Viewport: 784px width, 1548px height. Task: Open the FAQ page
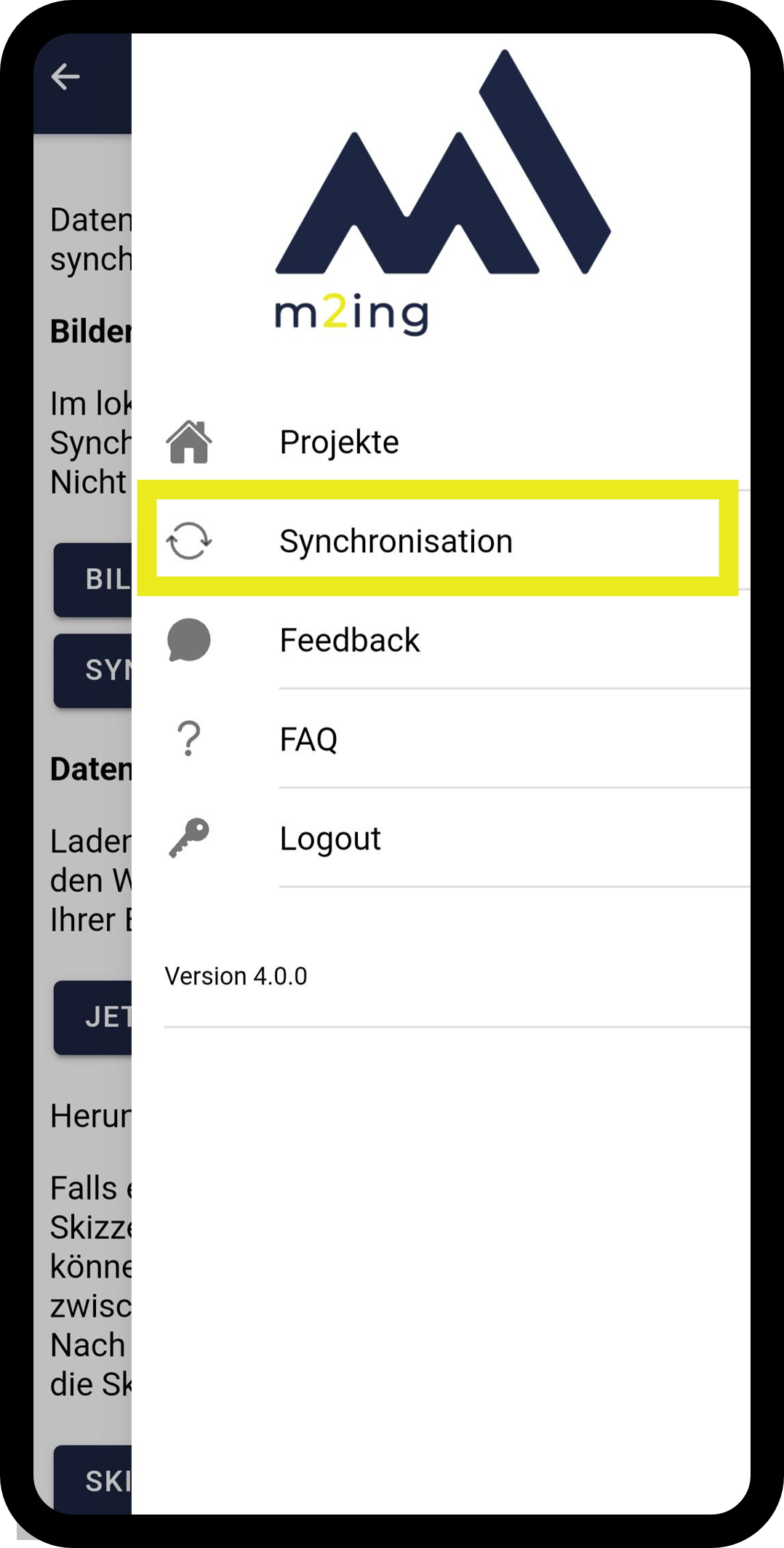tap(441, 738)
